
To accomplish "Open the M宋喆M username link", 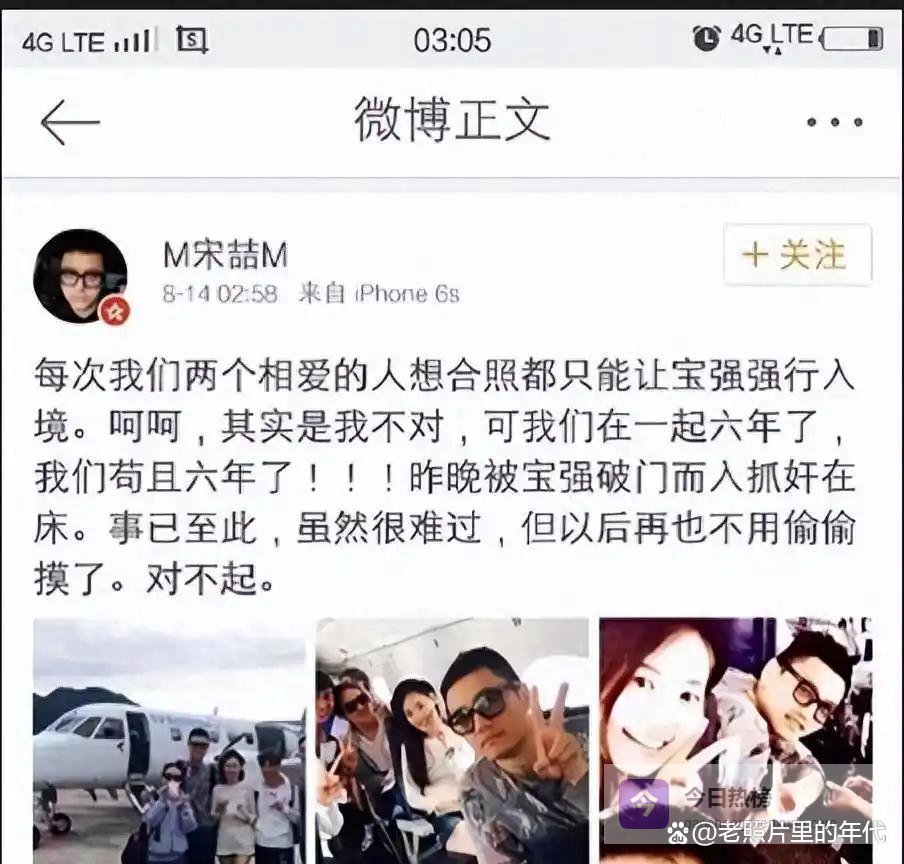I will 225,255.
